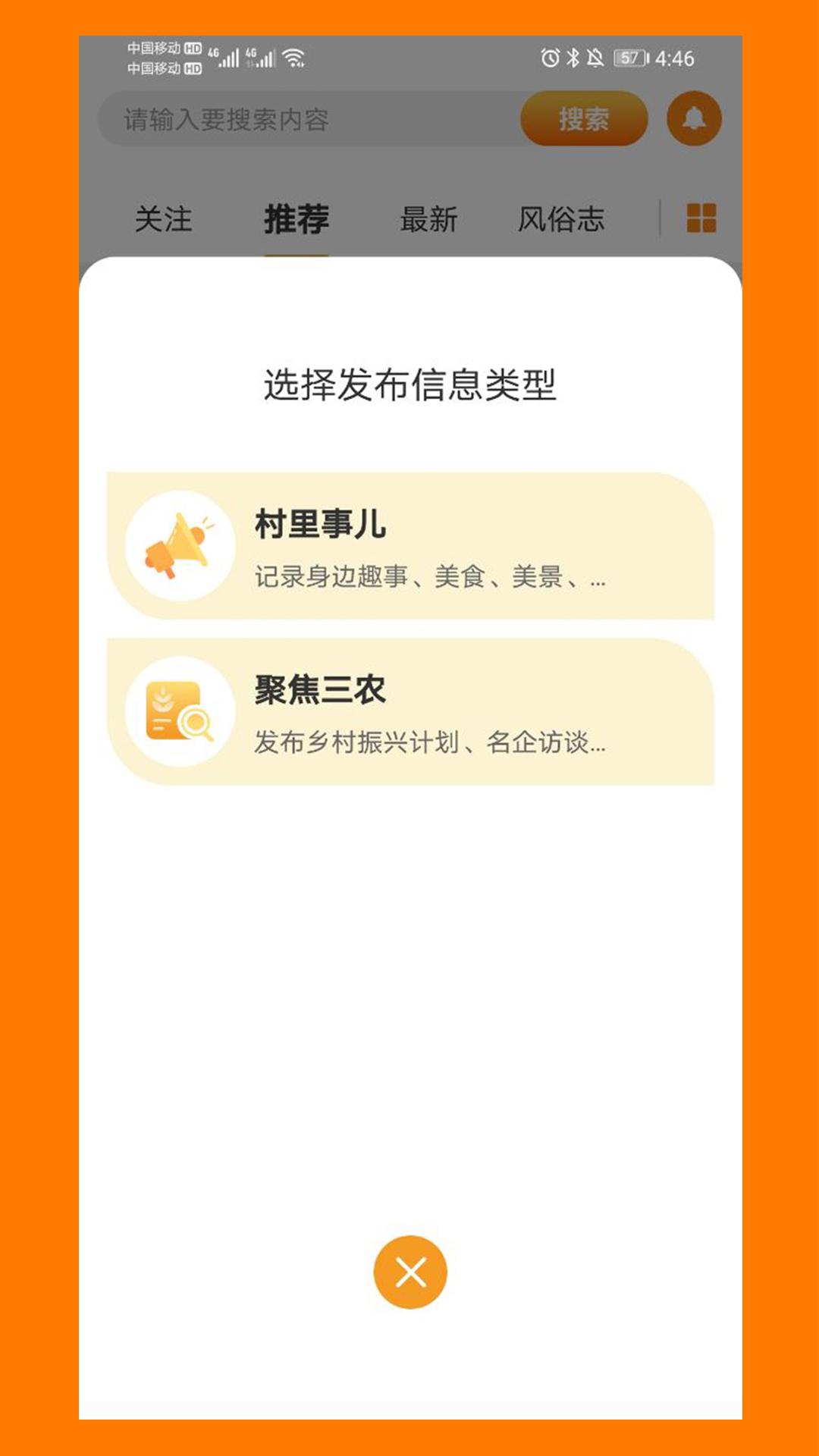Dismiss the dialog with the X button
The image size is (819, 1456).
[x=409, y=1270]
